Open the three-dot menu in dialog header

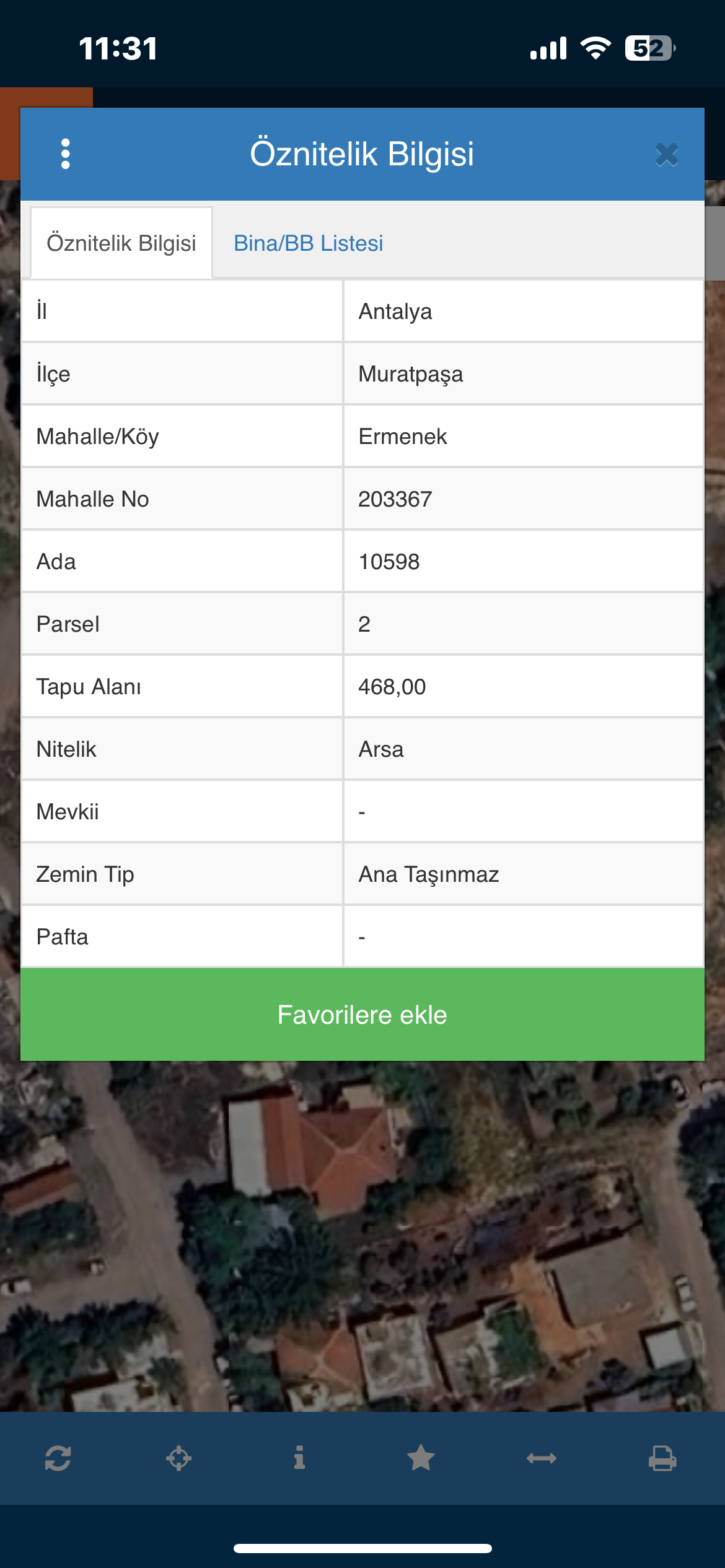tap(66, 154)
